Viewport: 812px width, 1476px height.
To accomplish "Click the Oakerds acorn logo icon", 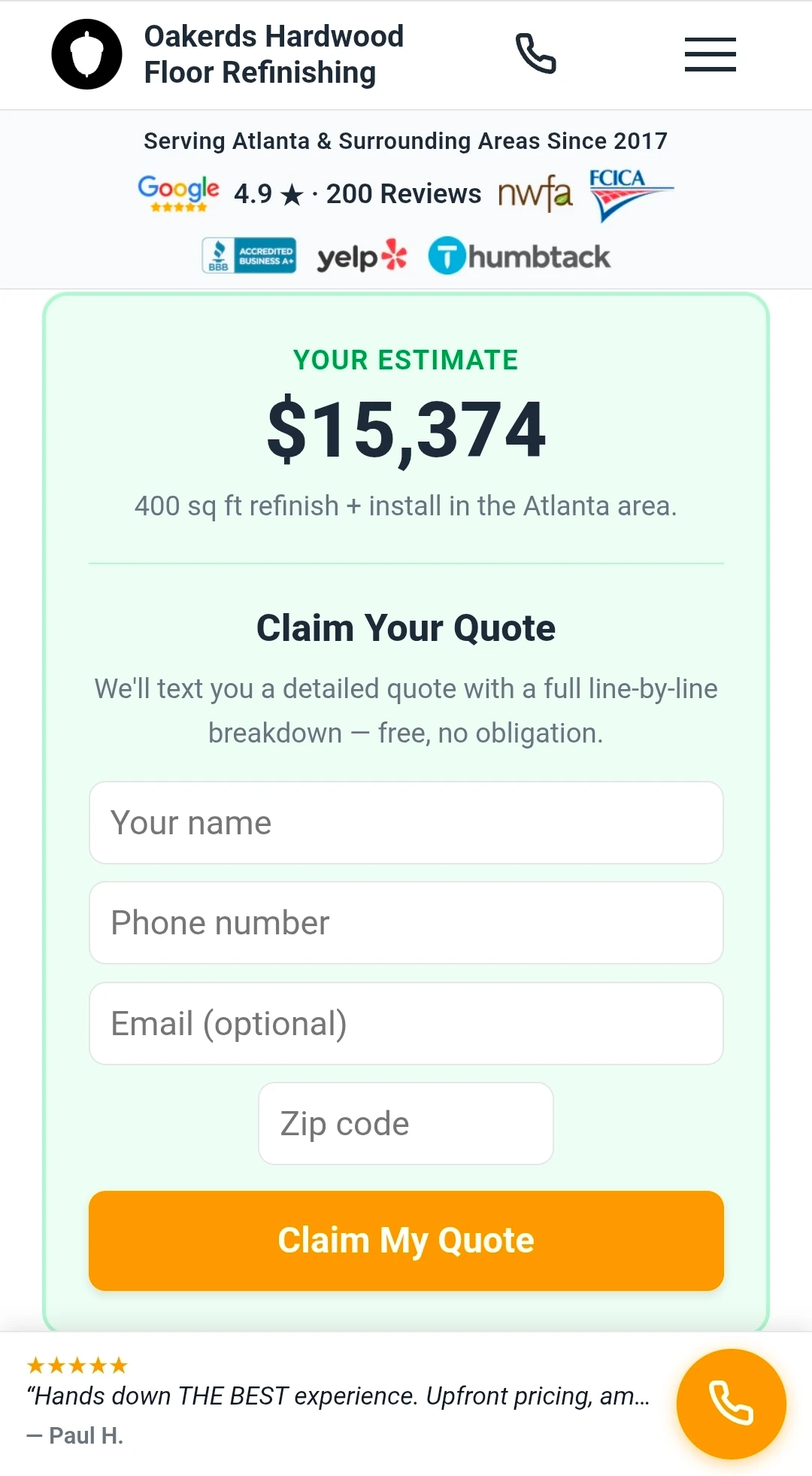I will pos(86,54).
